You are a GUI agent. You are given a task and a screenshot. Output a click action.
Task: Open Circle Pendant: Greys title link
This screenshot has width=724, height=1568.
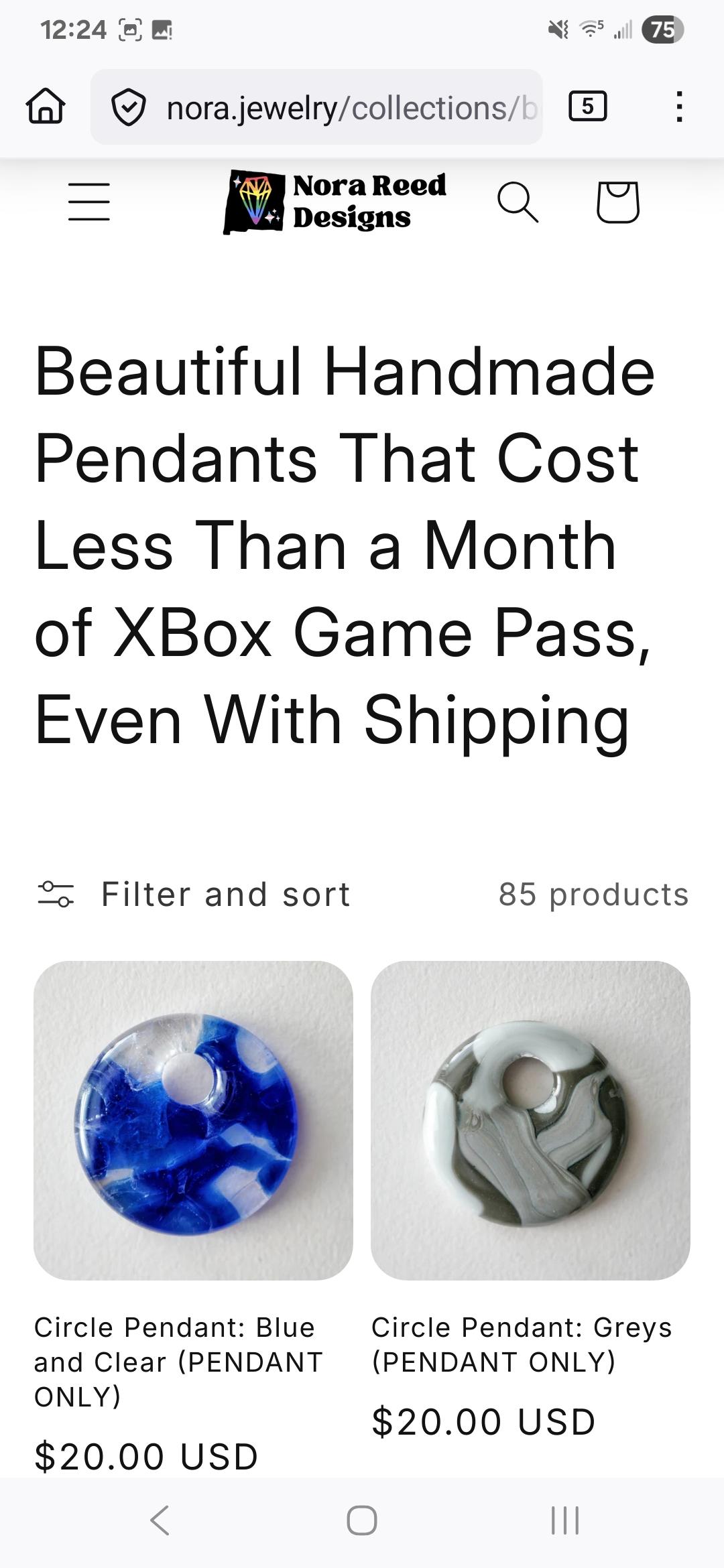point(521,1344)
